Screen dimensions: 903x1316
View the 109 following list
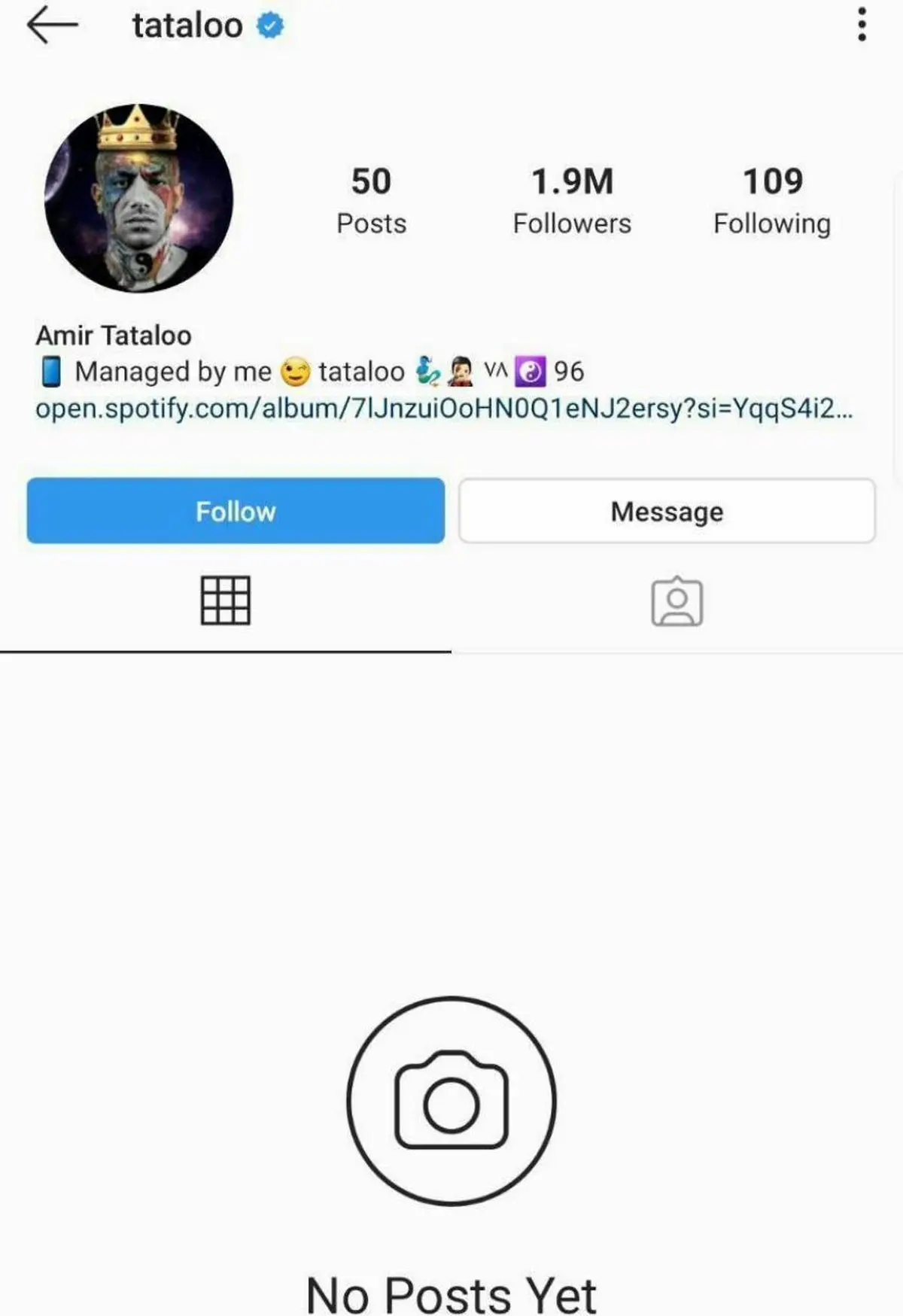772,200
